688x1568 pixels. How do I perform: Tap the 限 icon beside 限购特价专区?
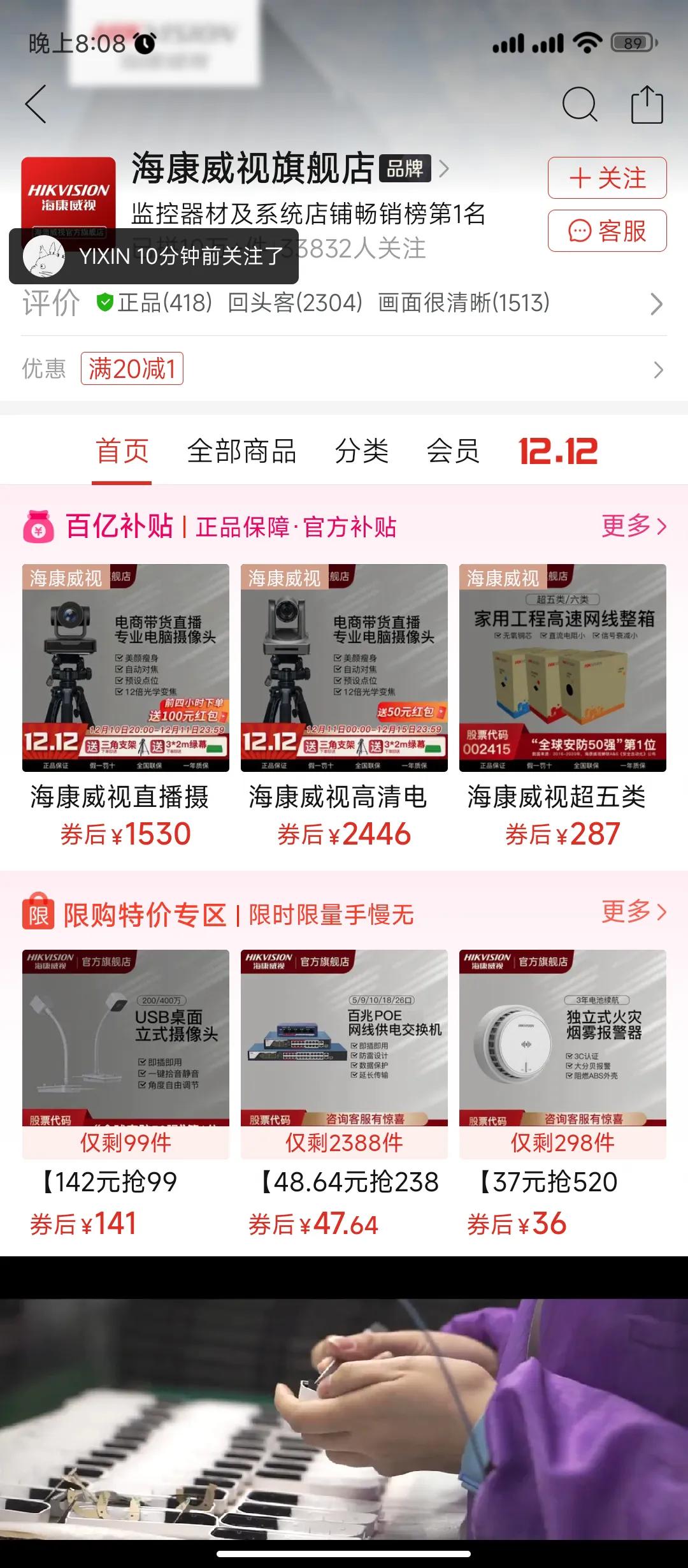[37, 915]
